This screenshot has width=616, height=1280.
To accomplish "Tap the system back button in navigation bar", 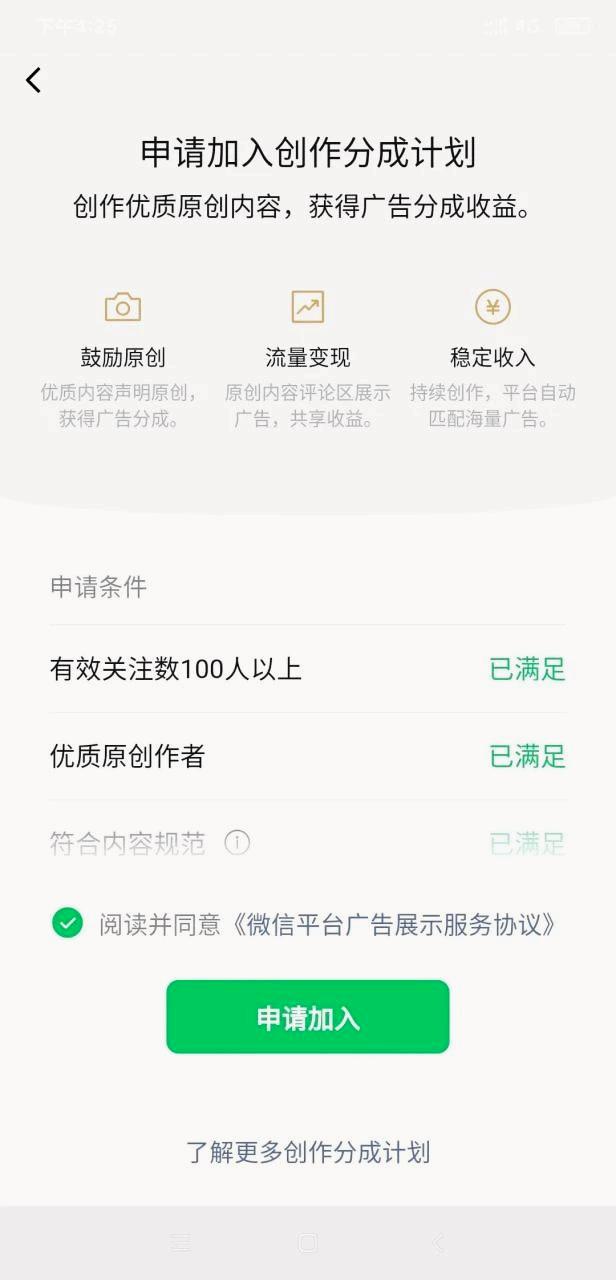I will click(x=437, y=1243).
